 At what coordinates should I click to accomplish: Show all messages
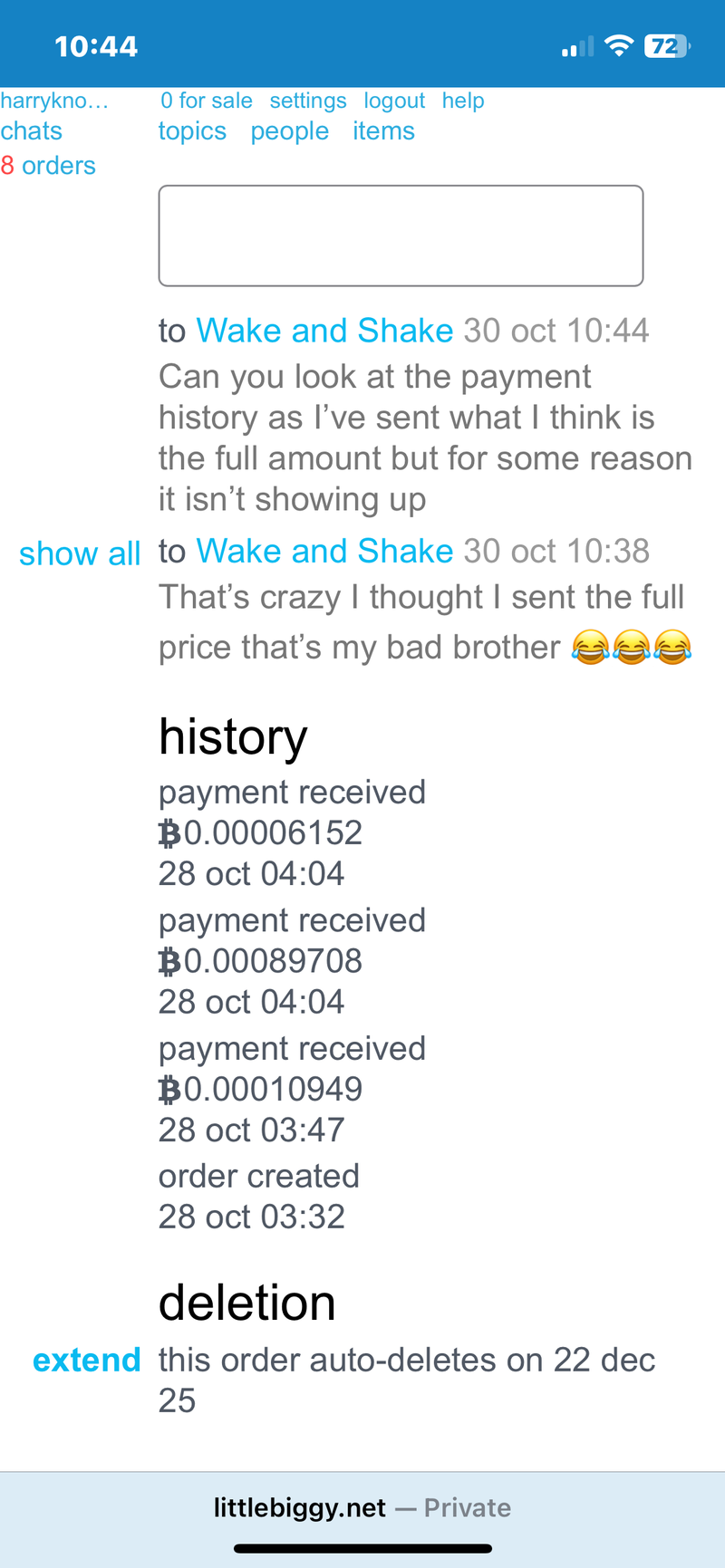(80, 553)
